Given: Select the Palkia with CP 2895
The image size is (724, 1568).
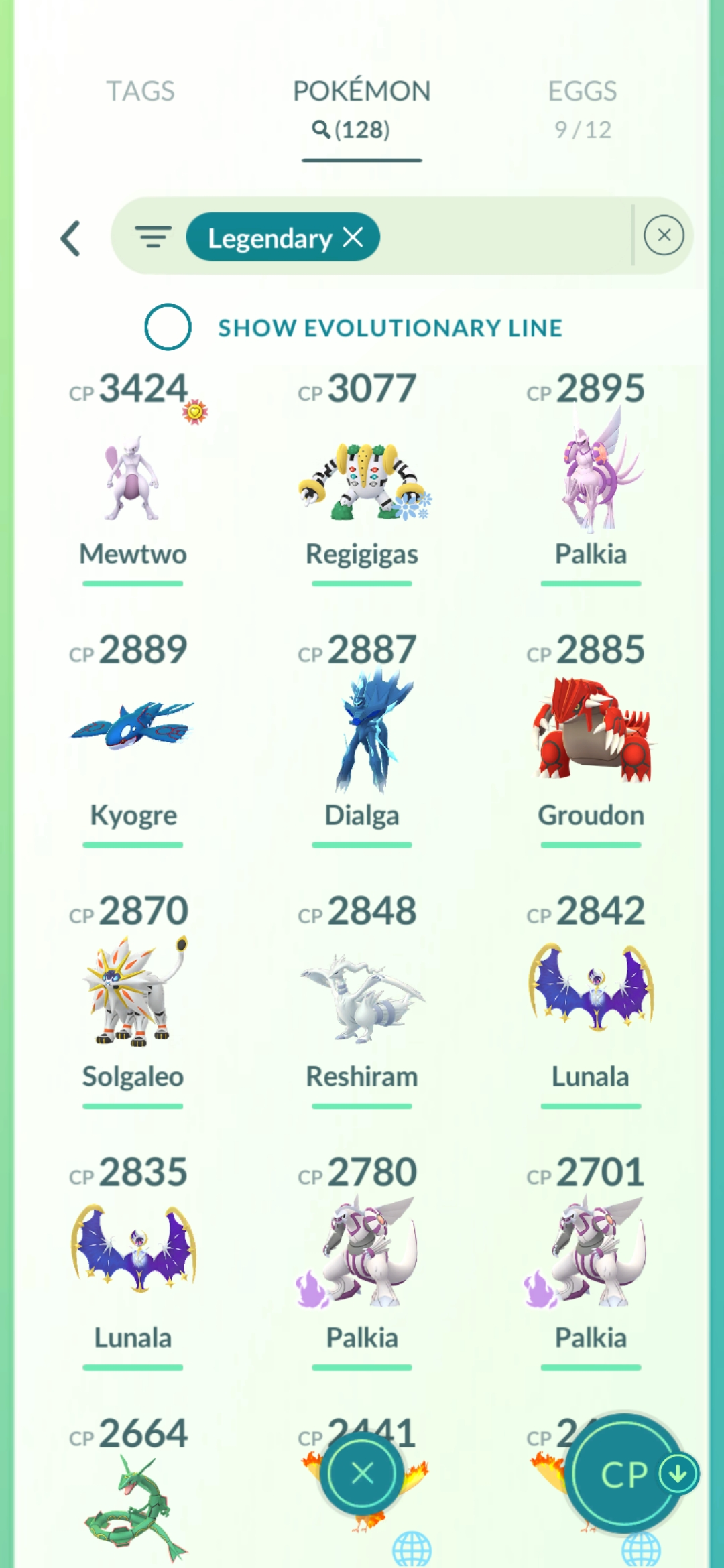Looking at the screenshot, I should (591, 477).
